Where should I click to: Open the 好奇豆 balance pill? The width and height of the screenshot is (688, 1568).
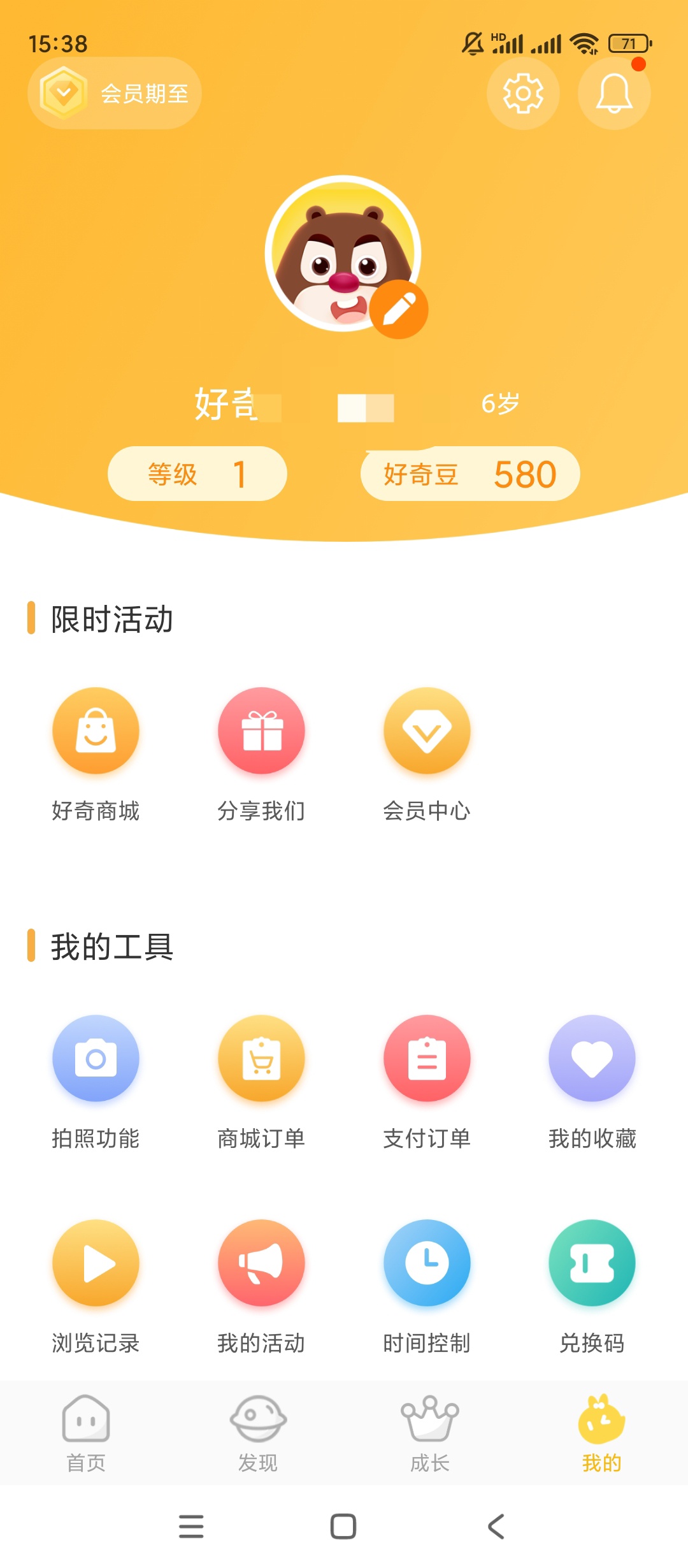[x=470, y=474]
